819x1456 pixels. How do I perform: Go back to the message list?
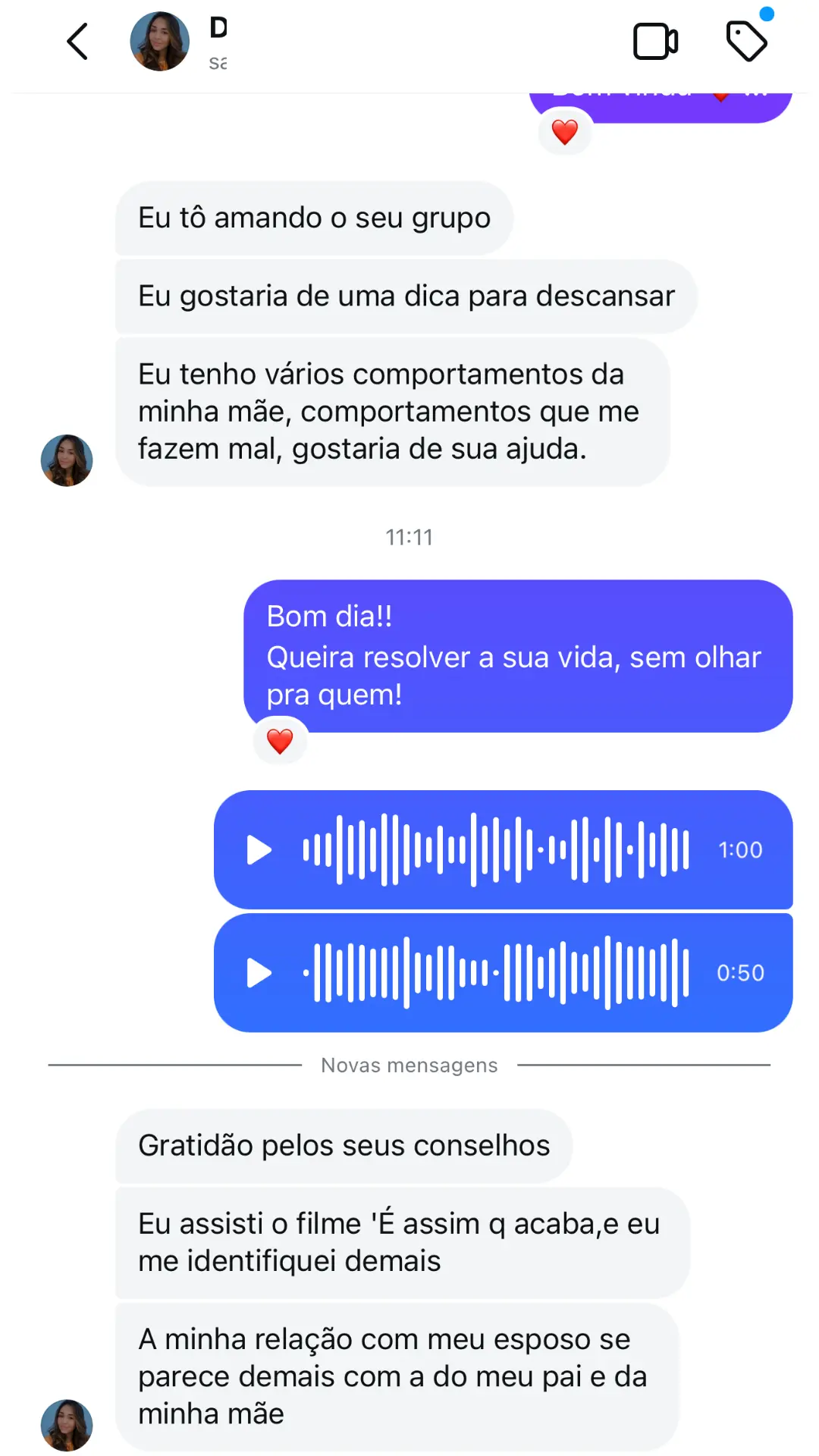(77, 42)
